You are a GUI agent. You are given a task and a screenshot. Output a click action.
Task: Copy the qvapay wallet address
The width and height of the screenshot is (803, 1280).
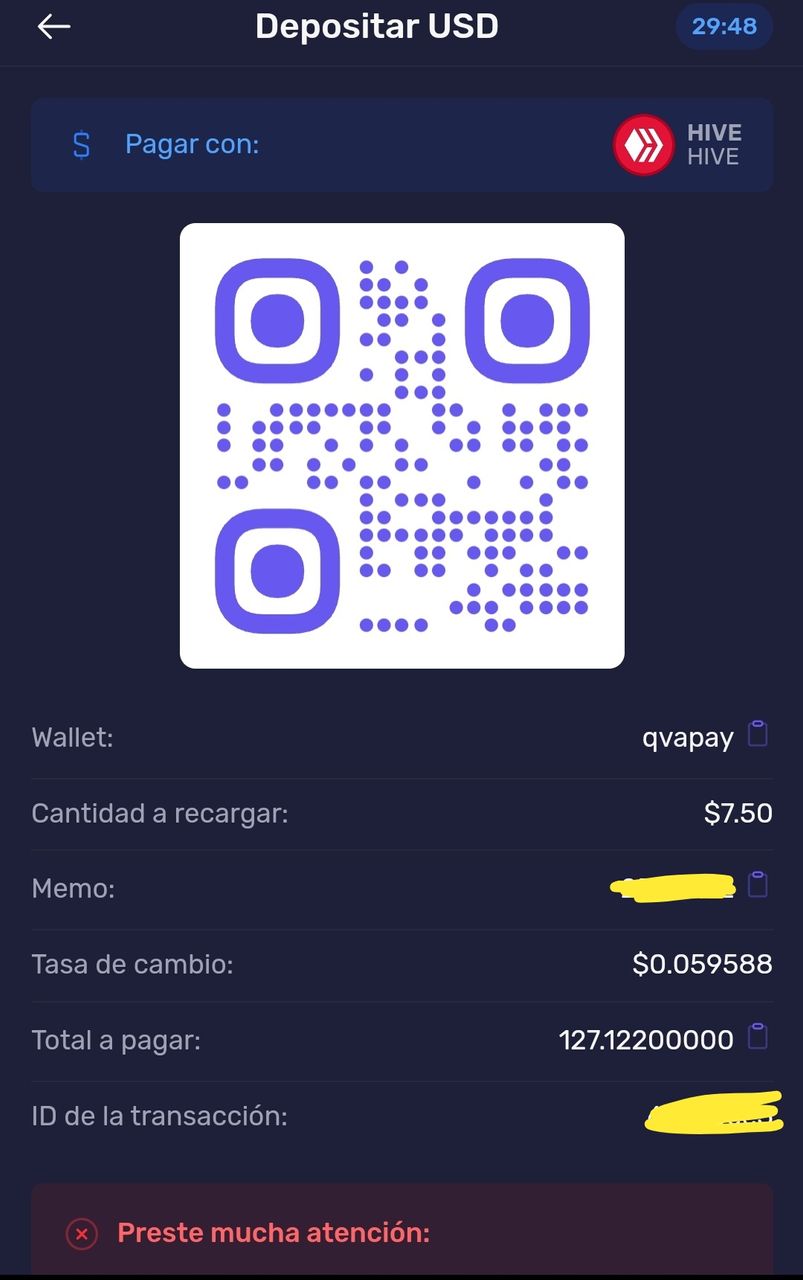point(759,734)
